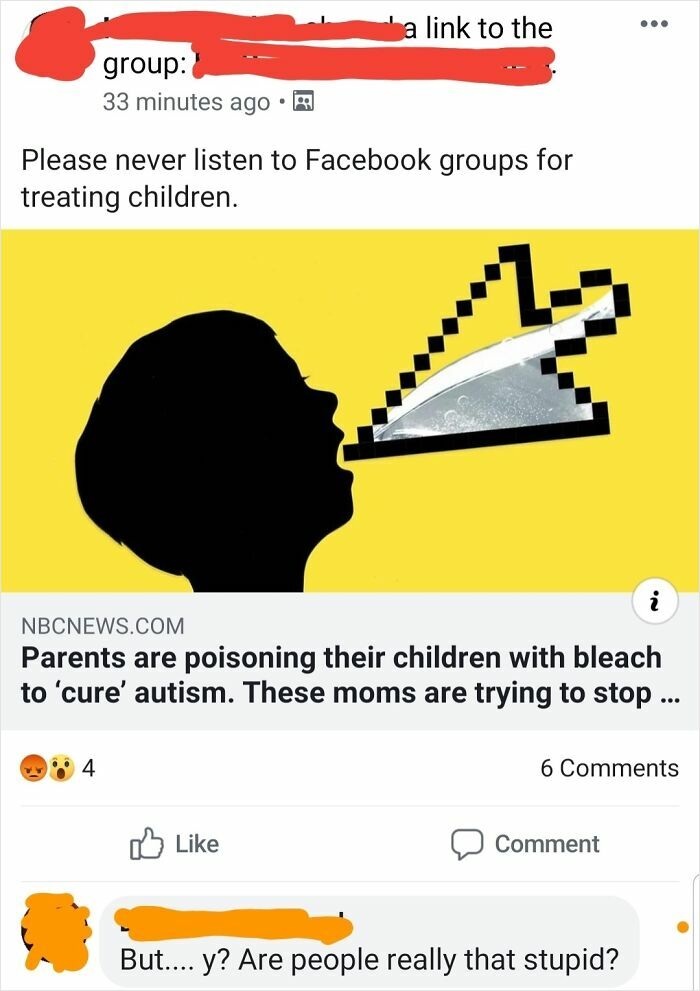The height and width of the screenshot is (991, 700).
Task: Tap the info icon on the article
Action: (656, 602)
